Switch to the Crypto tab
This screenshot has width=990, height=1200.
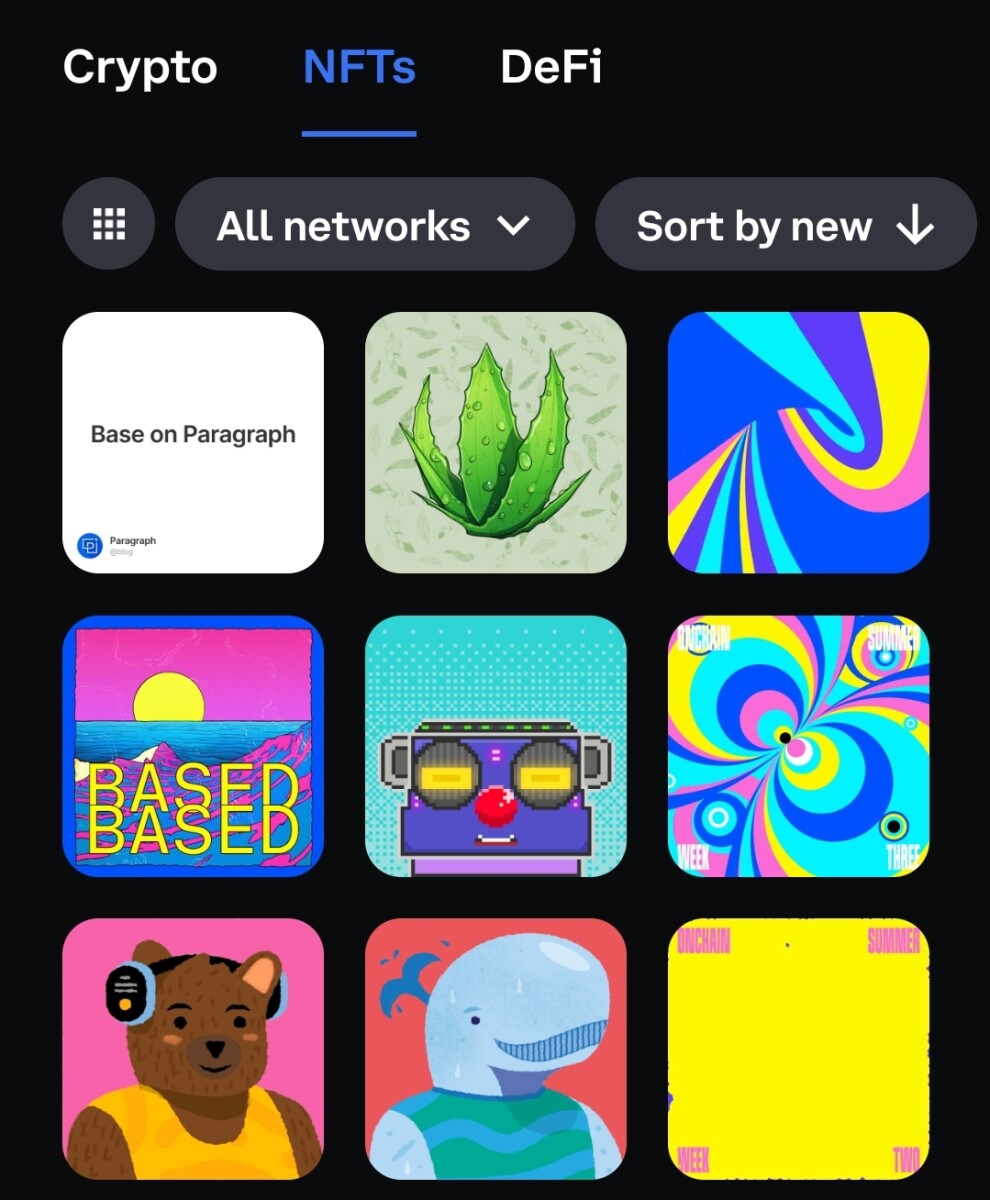pos(140,68)
